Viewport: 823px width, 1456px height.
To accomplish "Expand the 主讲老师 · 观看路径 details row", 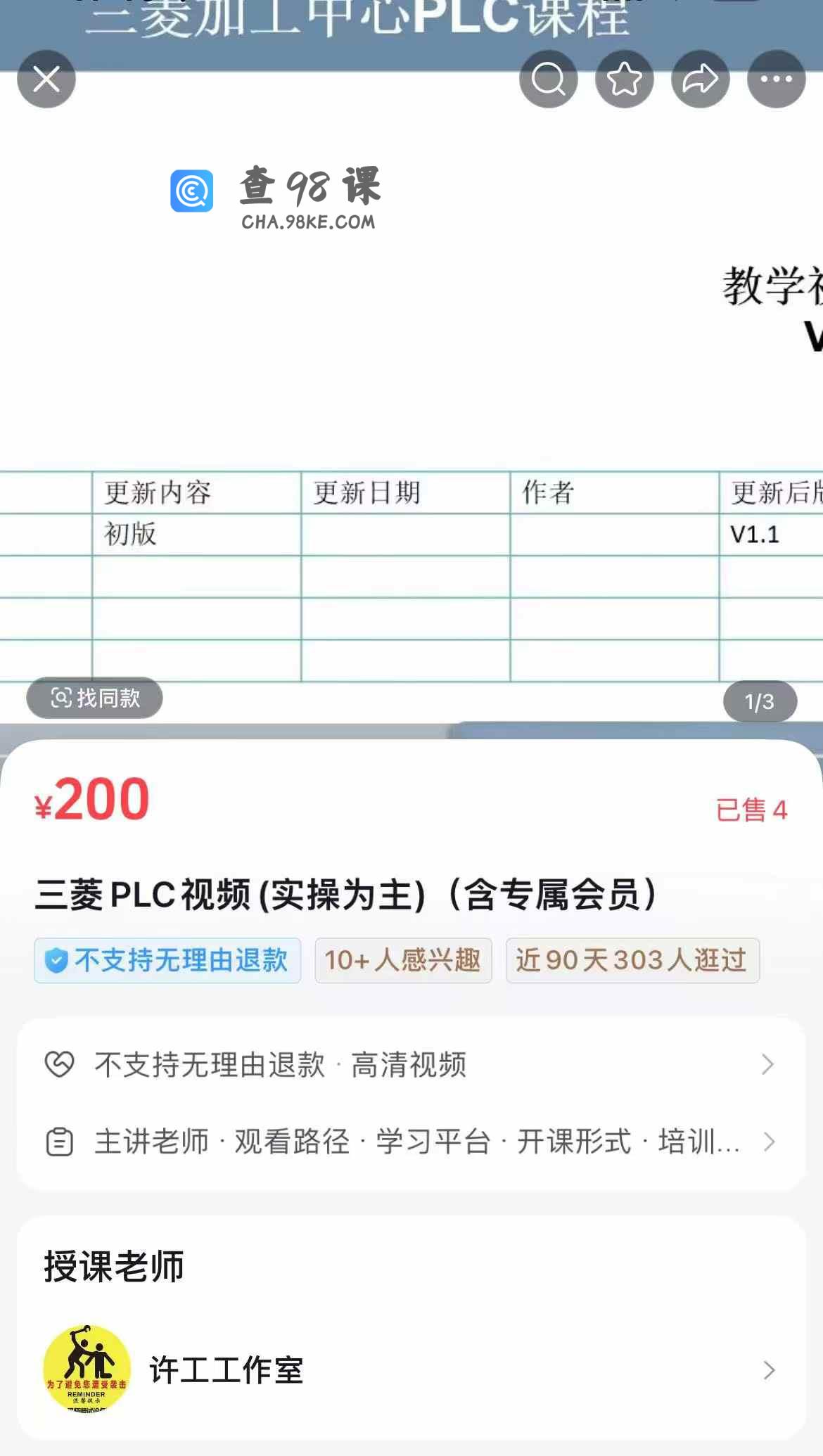I will tap(411, 1141).
